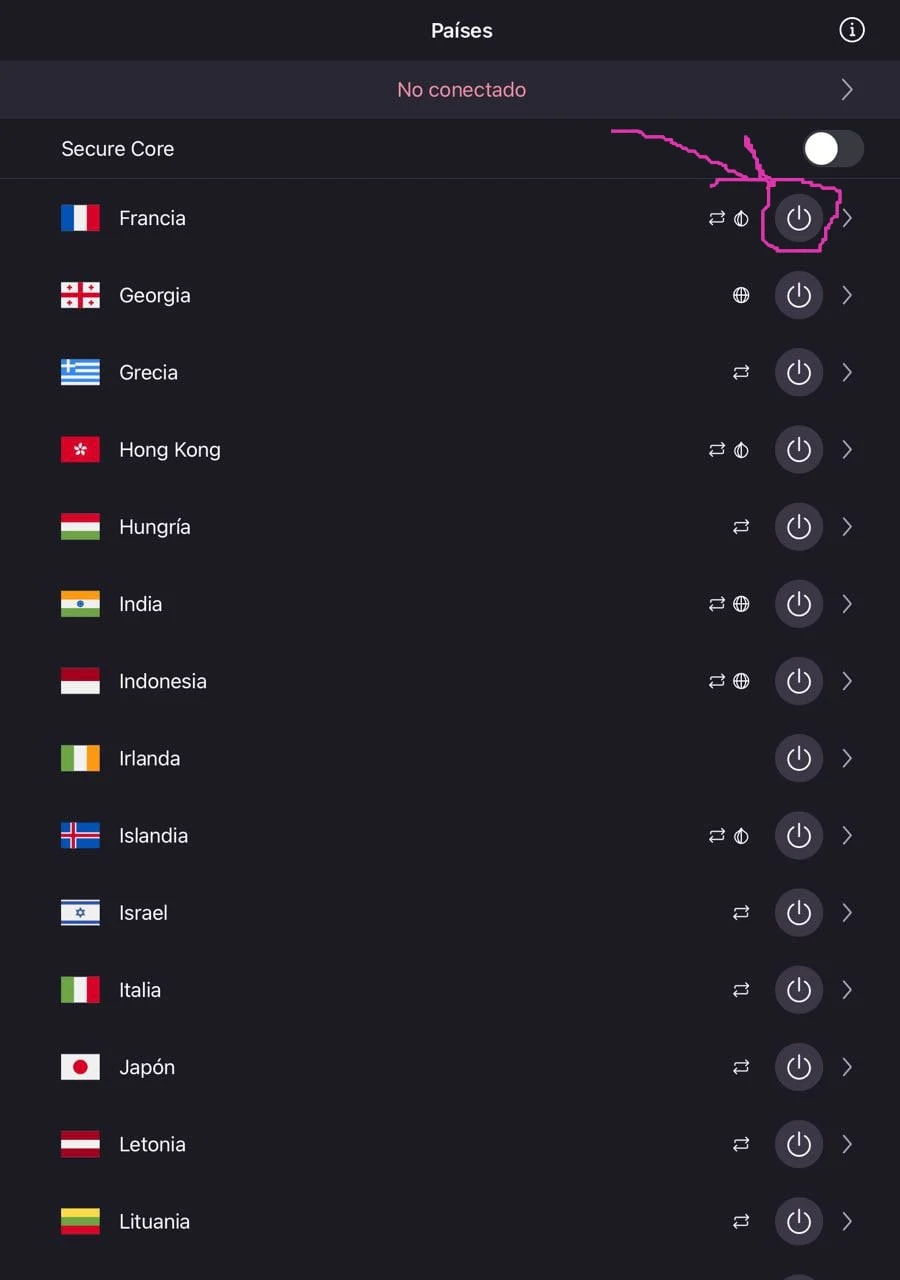
Task: Expand the Francia server list chevron
Action: coord(847,218)
